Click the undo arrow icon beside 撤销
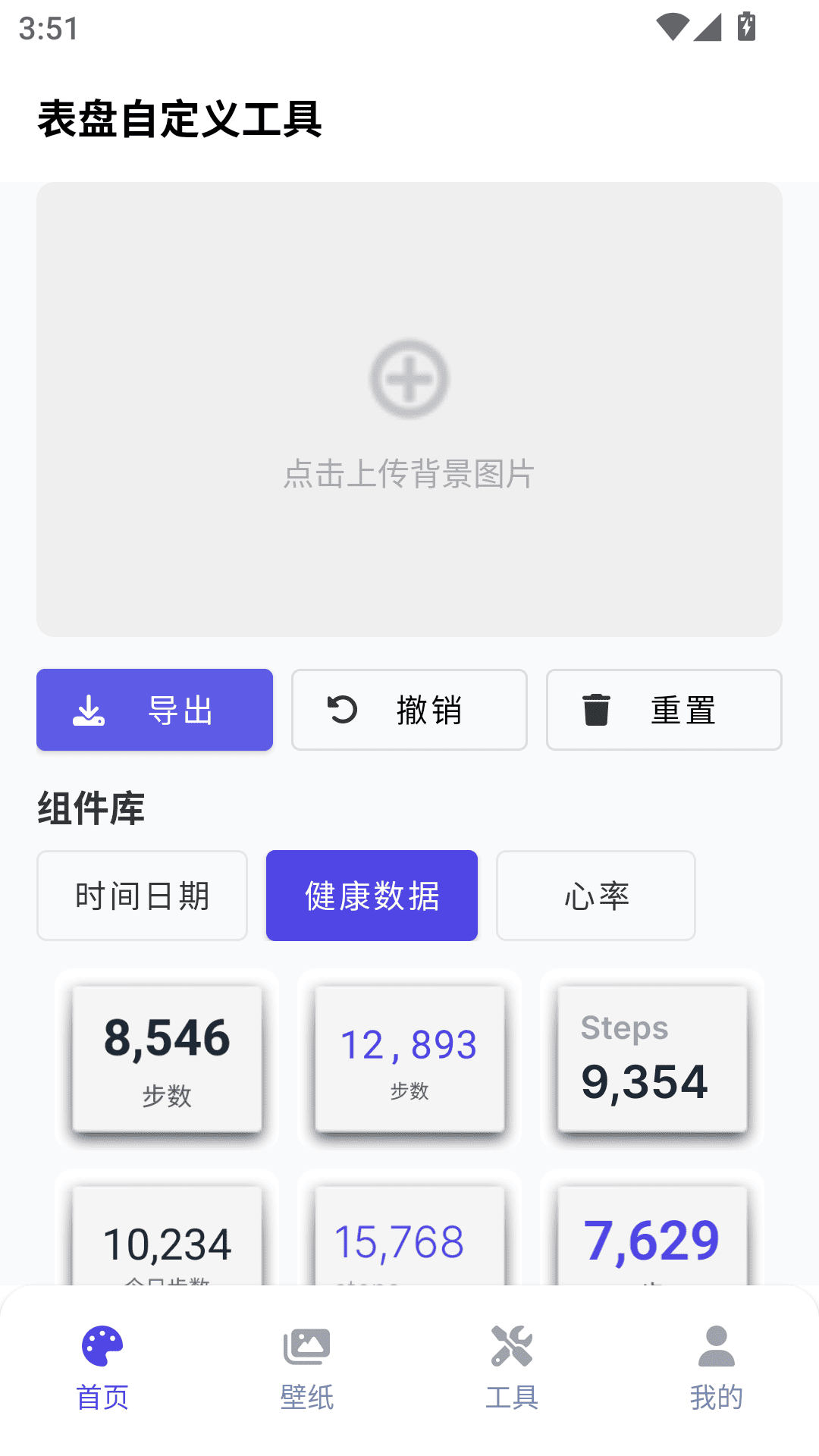Viewport: 819px width, 1456px height. pyautogui.click(x=342, y=710)
